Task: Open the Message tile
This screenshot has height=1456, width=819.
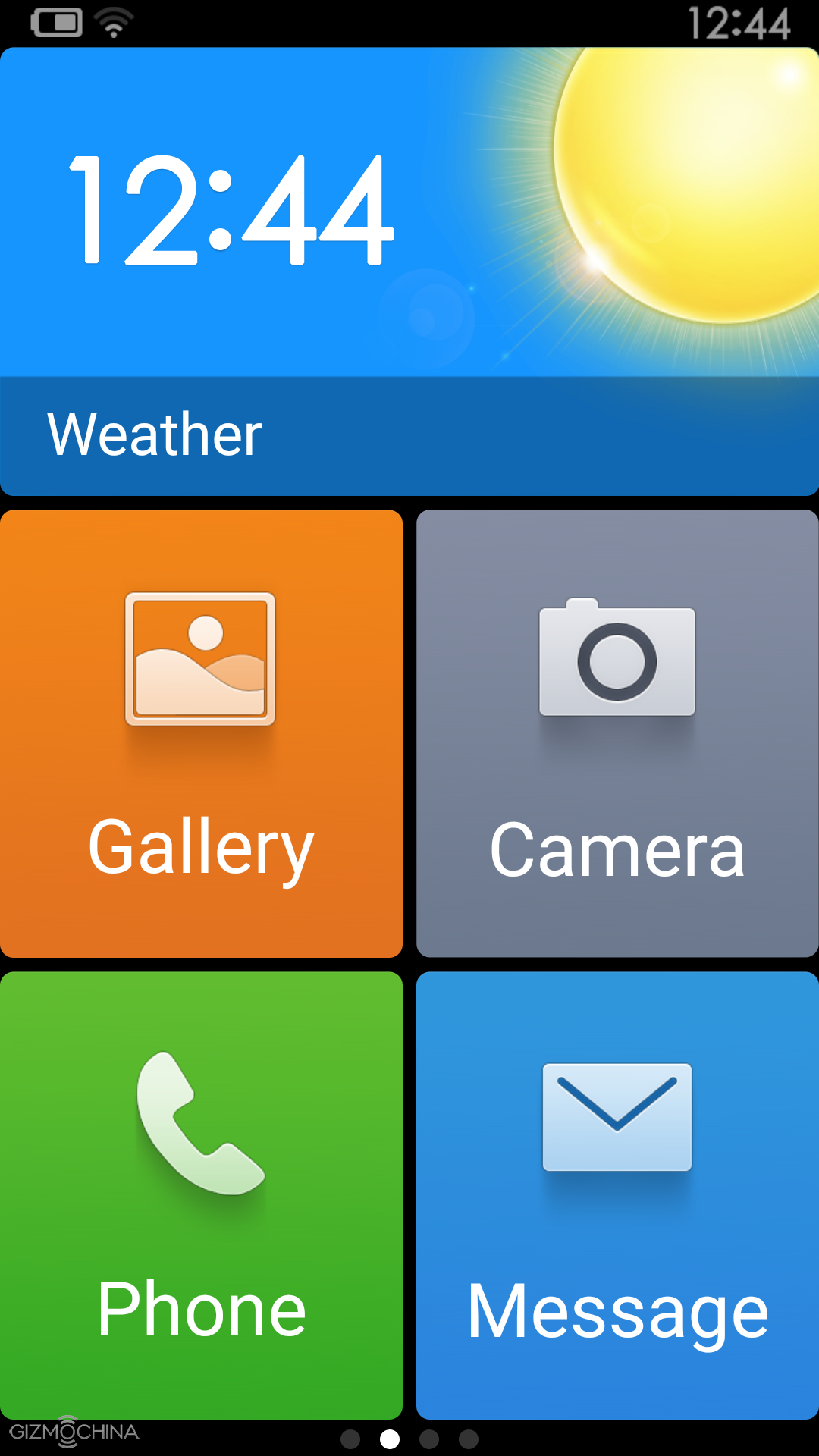Action: pyautogui.click(x=617, y=1195)
